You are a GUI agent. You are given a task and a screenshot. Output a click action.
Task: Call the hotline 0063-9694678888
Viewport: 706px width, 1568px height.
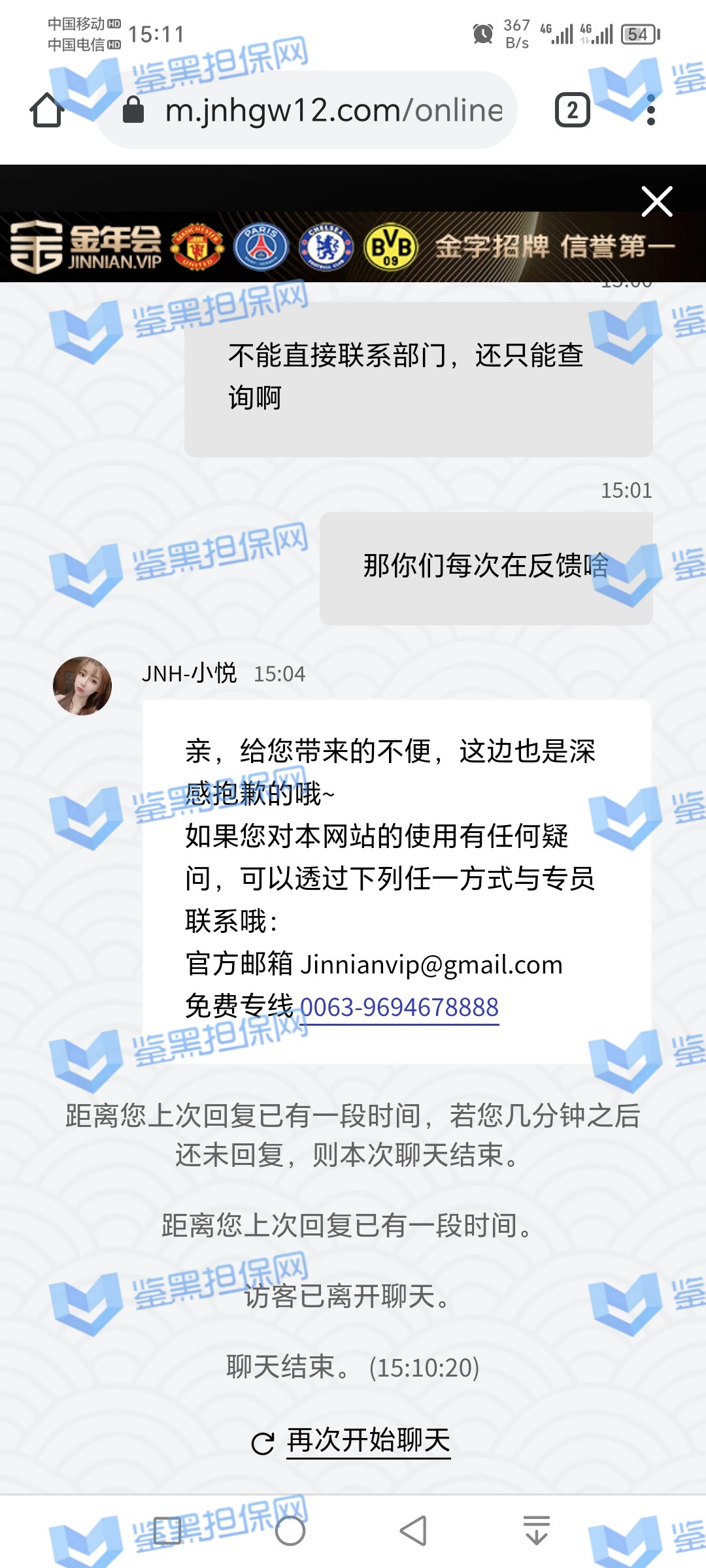[399, 1007]
